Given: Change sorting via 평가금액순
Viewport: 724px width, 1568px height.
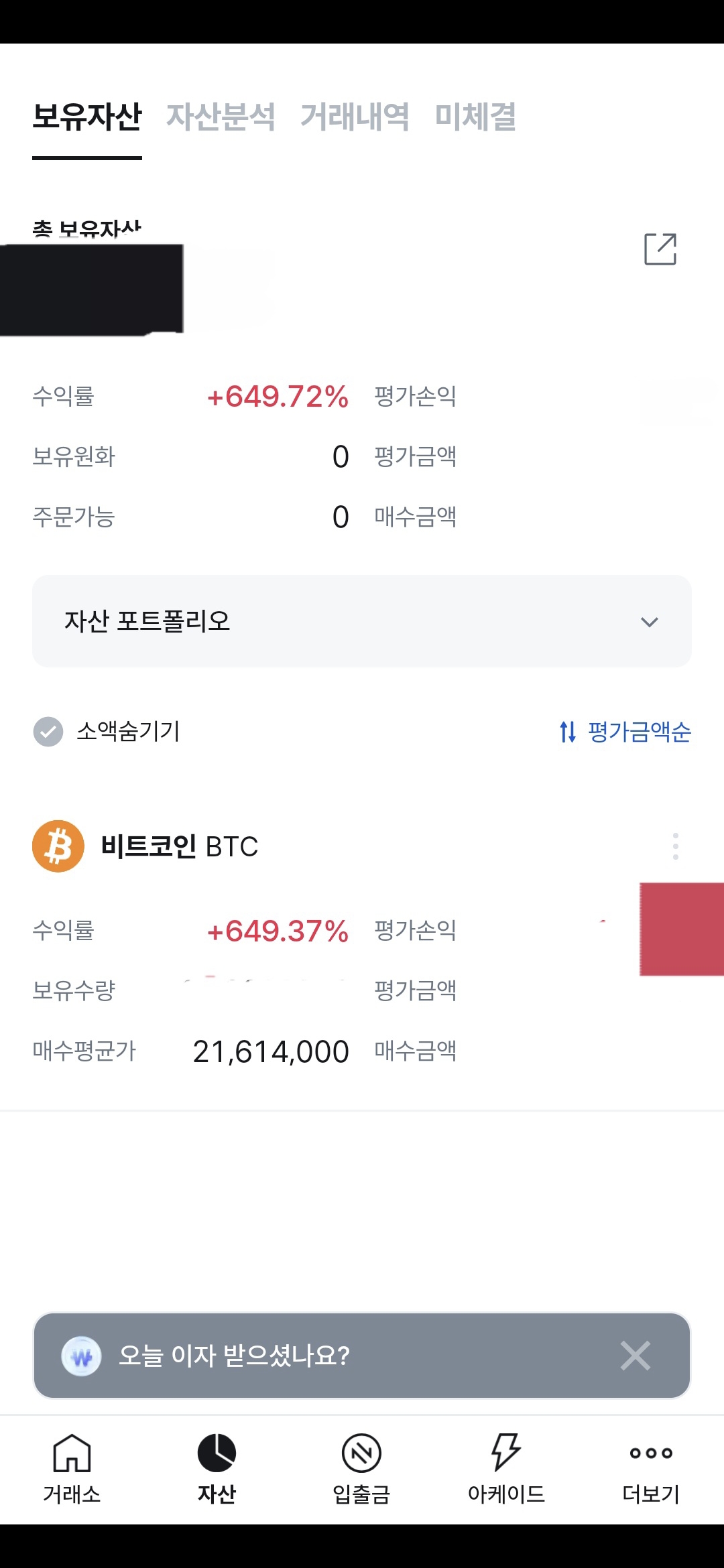Looking at the screenshot, I should tap(625, 731).
